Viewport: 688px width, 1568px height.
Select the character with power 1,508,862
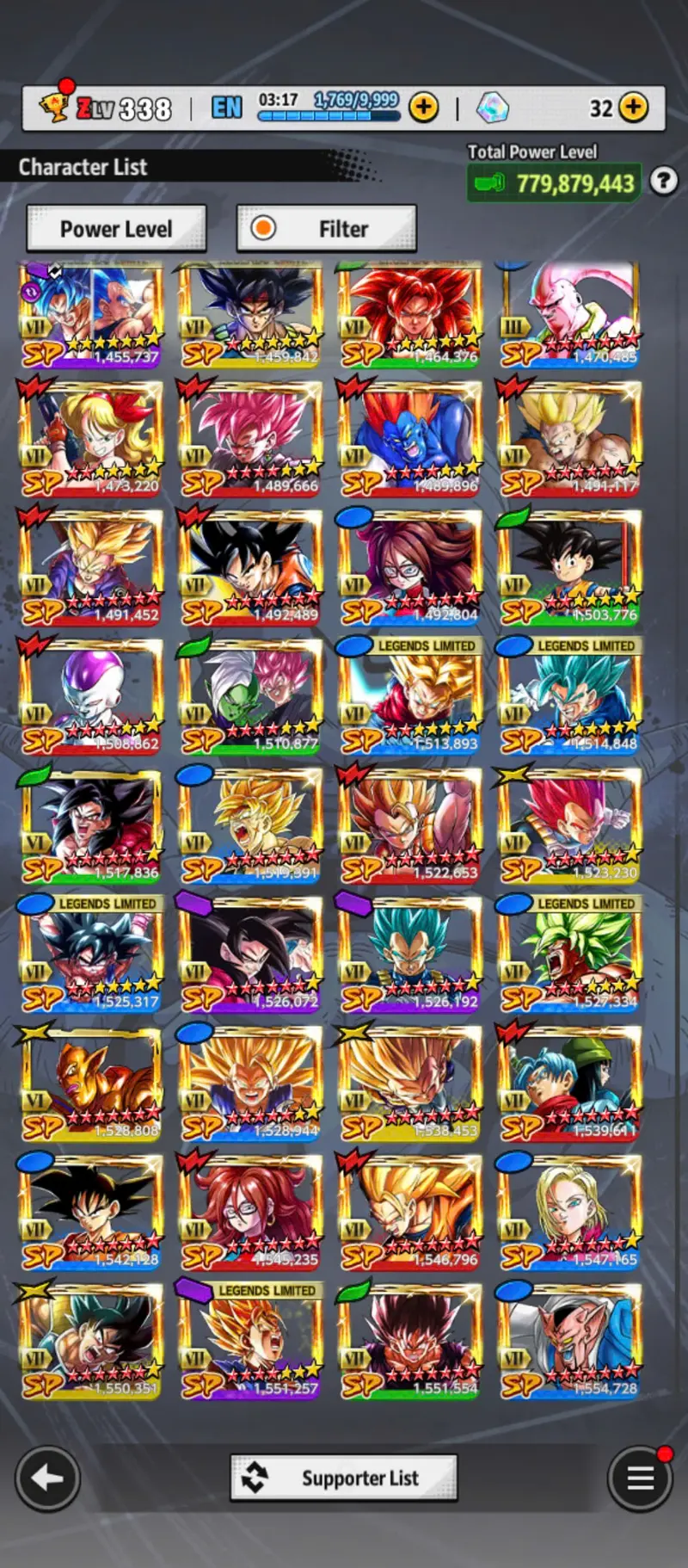tap(91, 695)
